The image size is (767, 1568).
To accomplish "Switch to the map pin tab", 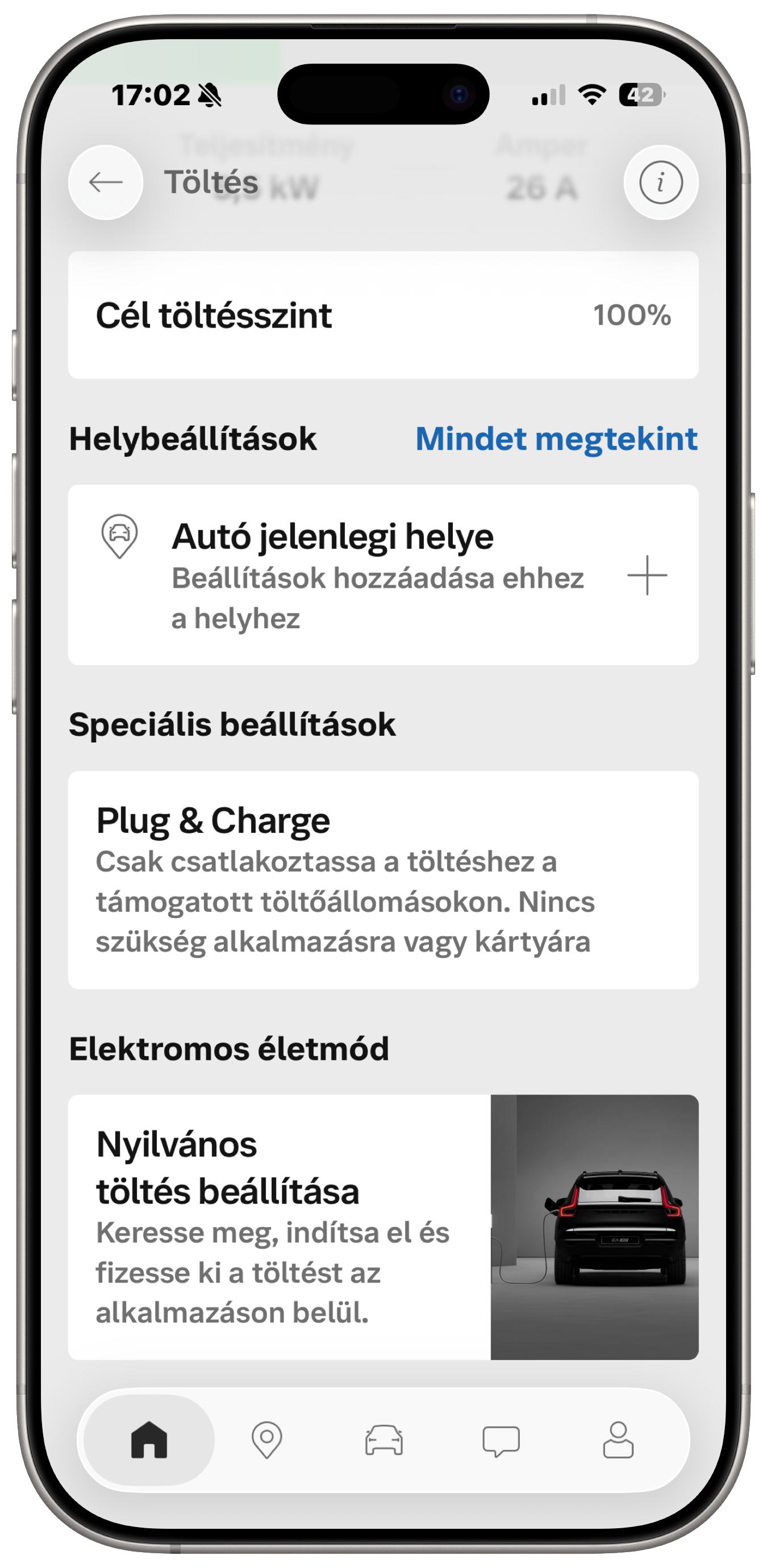I will tap(266, 1440).
